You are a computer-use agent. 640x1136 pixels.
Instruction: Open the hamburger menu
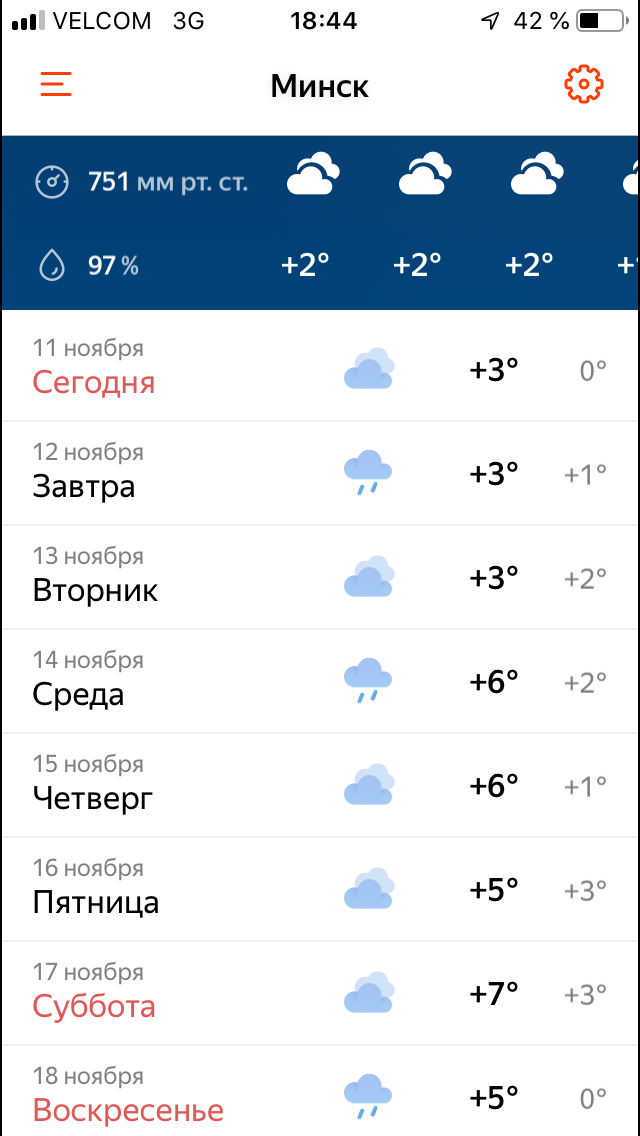tap(56, 85)
